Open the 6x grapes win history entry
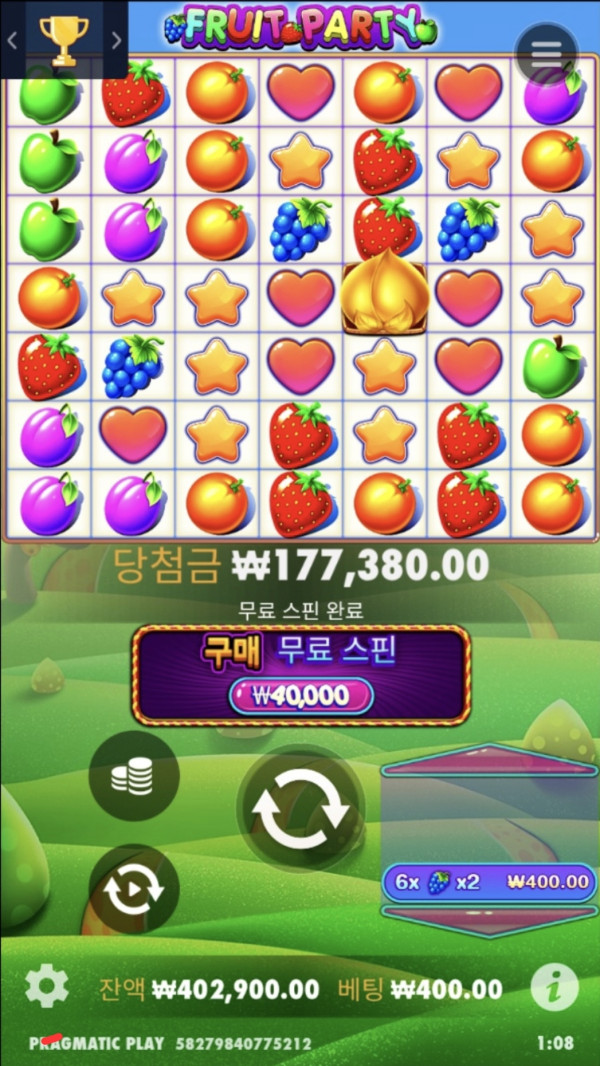This screenshot has width=600, height=1066. pos(490,882)
